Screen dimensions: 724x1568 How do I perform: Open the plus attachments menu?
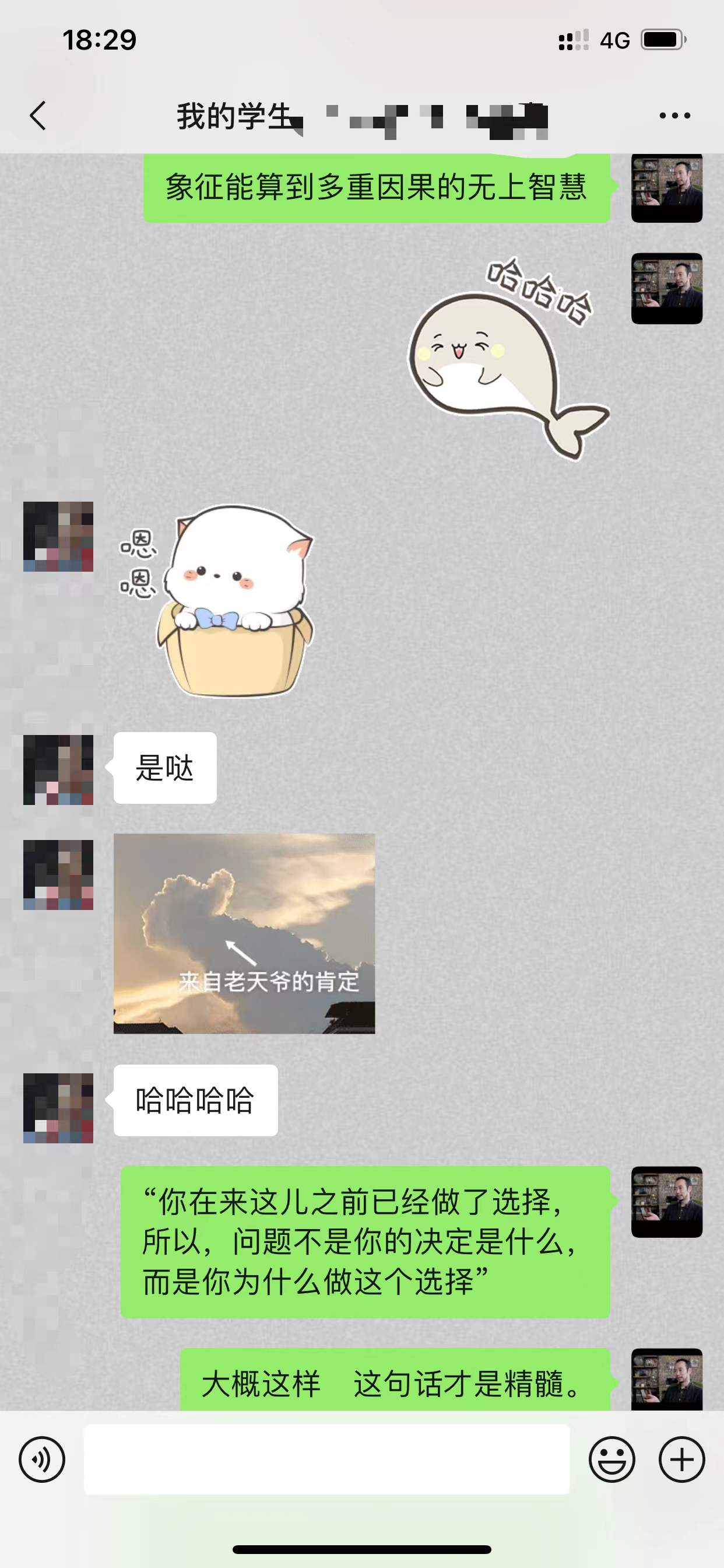681,1459
